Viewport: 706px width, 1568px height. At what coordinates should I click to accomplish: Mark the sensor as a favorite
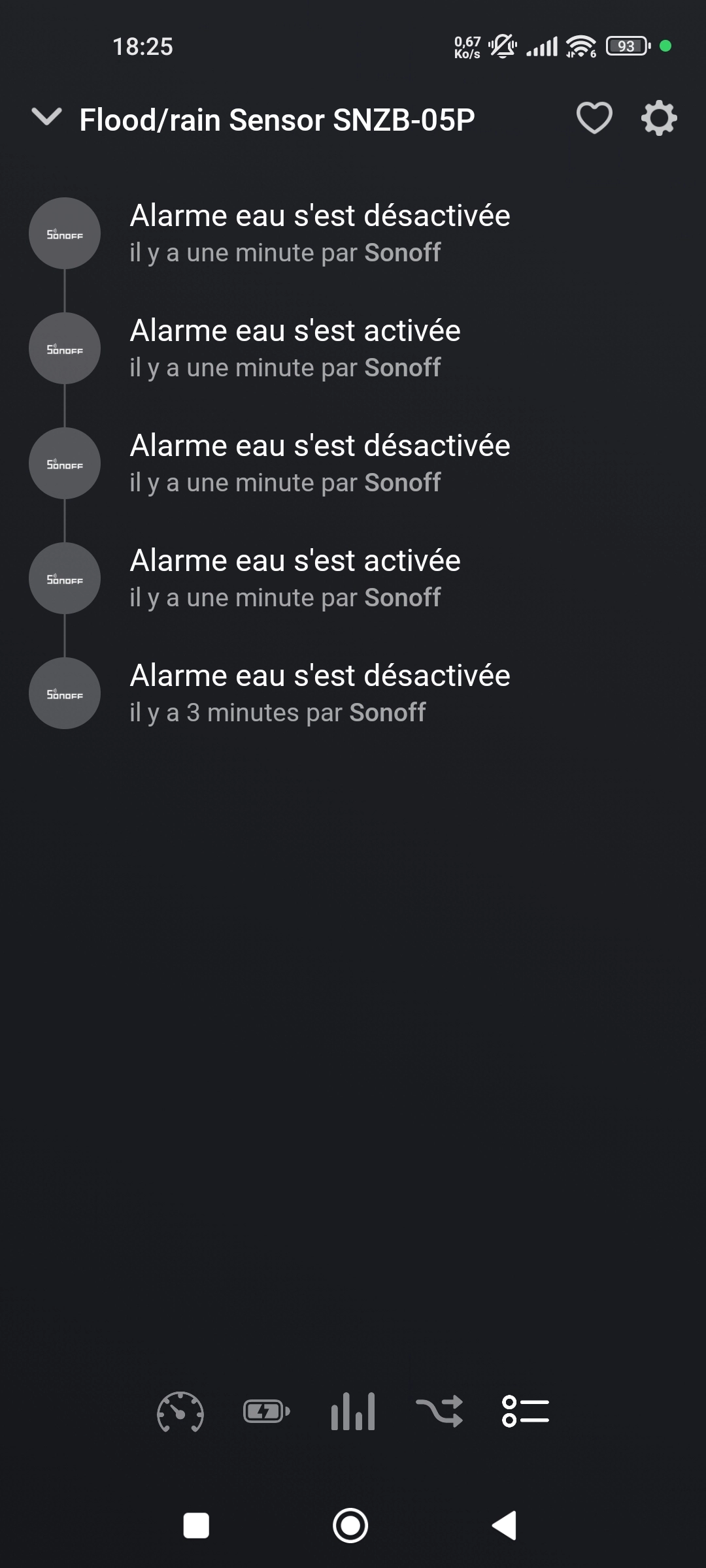(594, 118)
